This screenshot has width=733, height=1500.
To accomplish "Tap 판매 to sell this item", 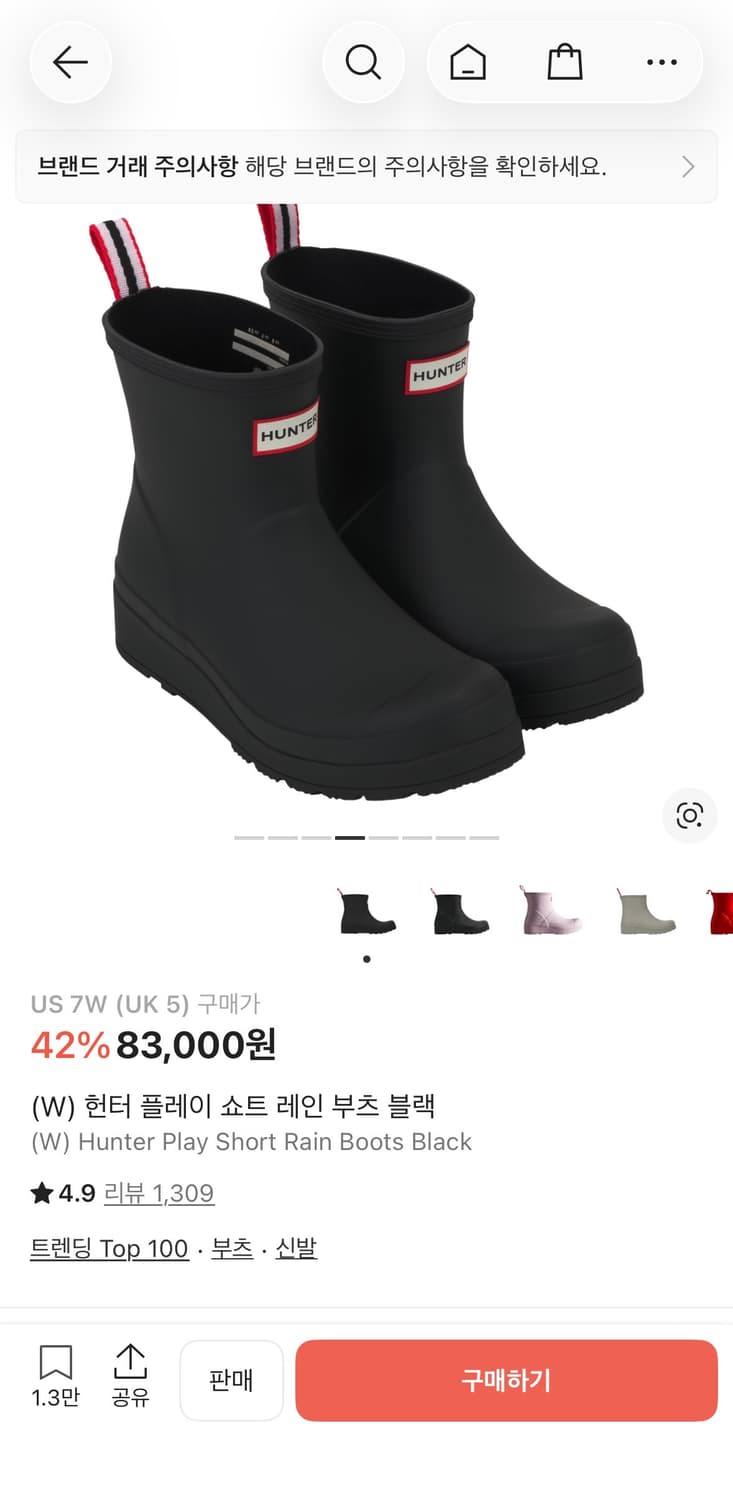I will click(x=231, y=1380).
